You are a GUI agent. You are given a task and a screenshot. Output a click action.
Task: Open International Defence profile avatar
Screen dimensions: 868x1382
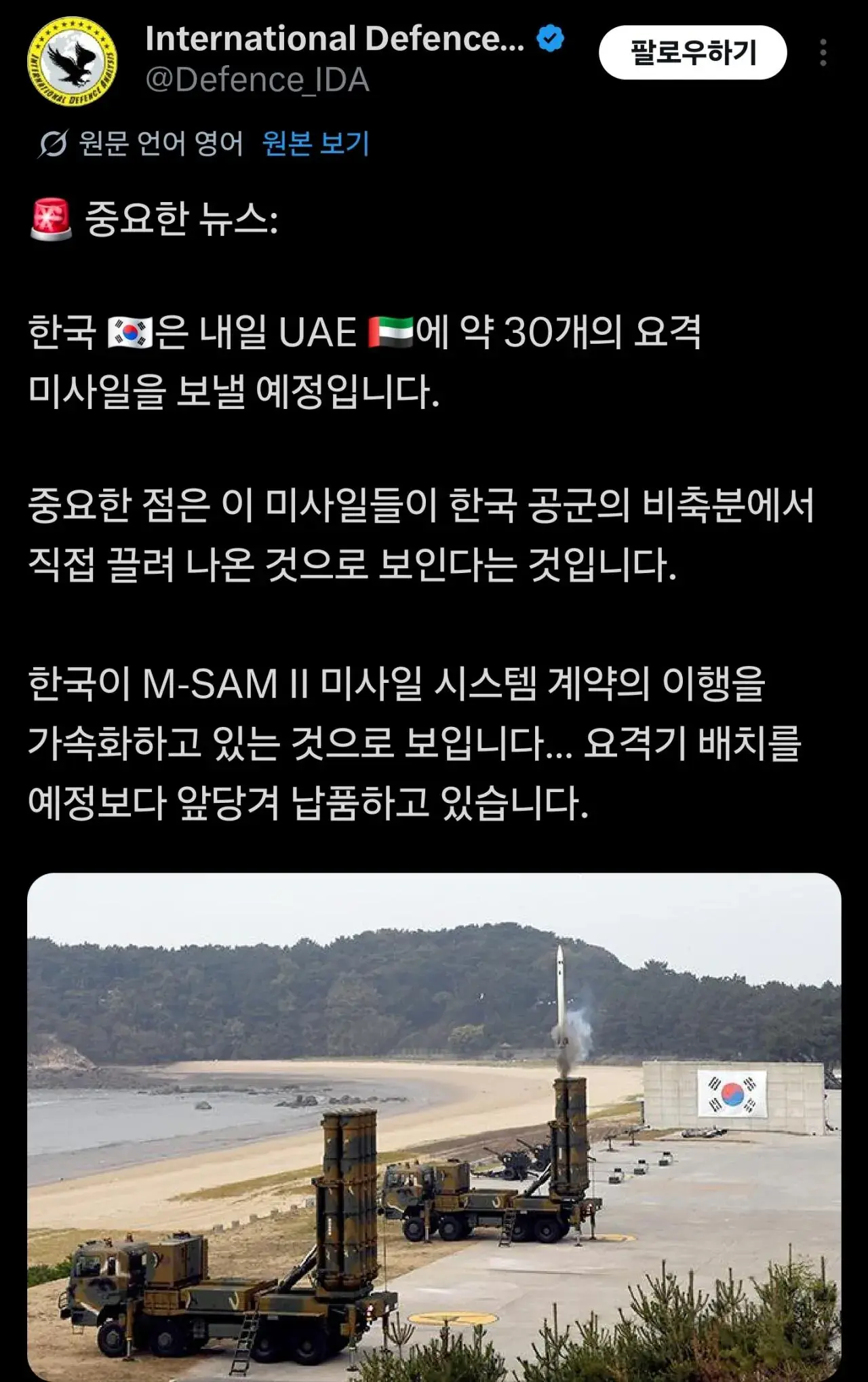click(x=73, y=61)
